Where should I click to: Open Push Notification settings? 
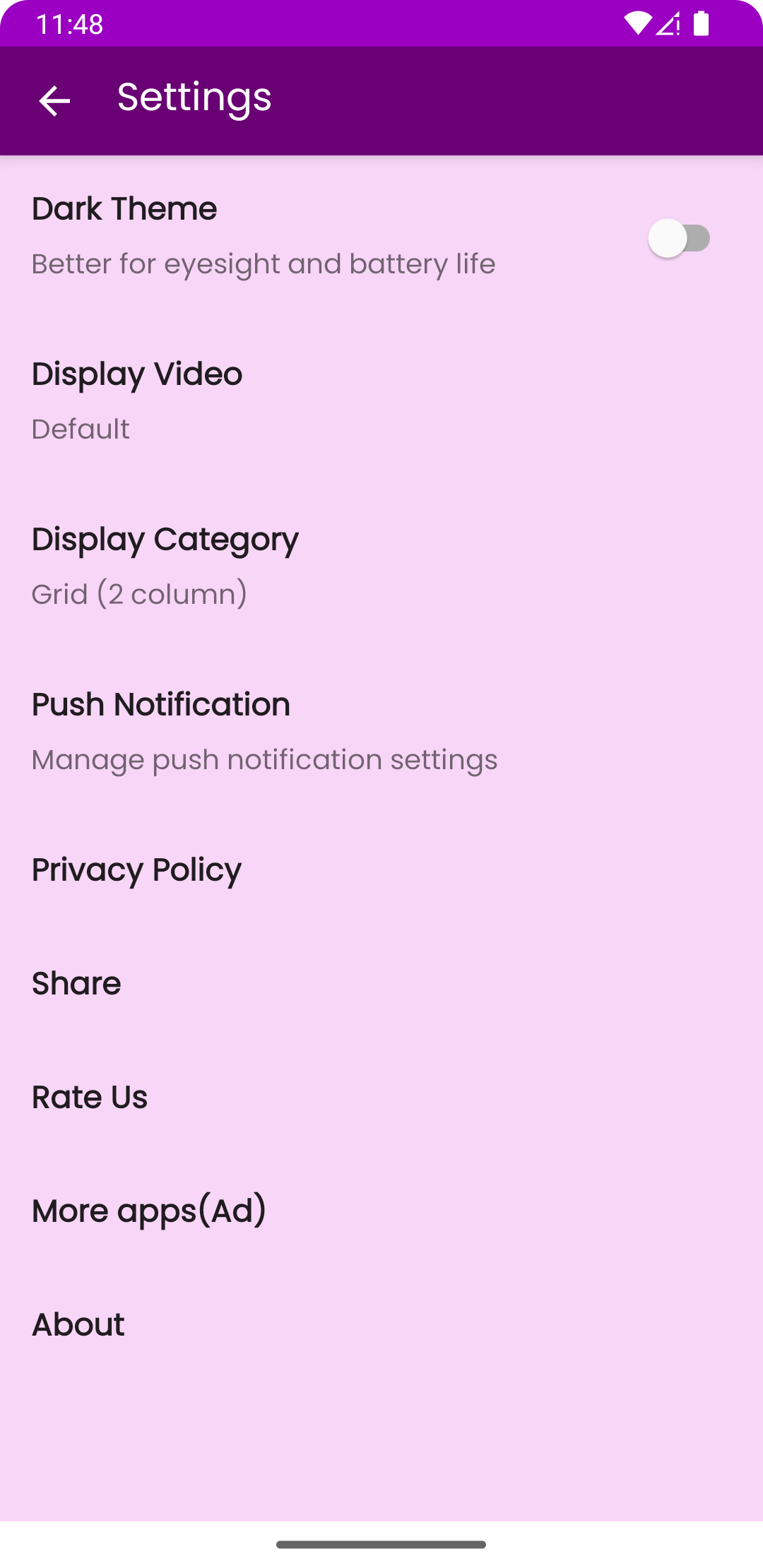[381, 731]
